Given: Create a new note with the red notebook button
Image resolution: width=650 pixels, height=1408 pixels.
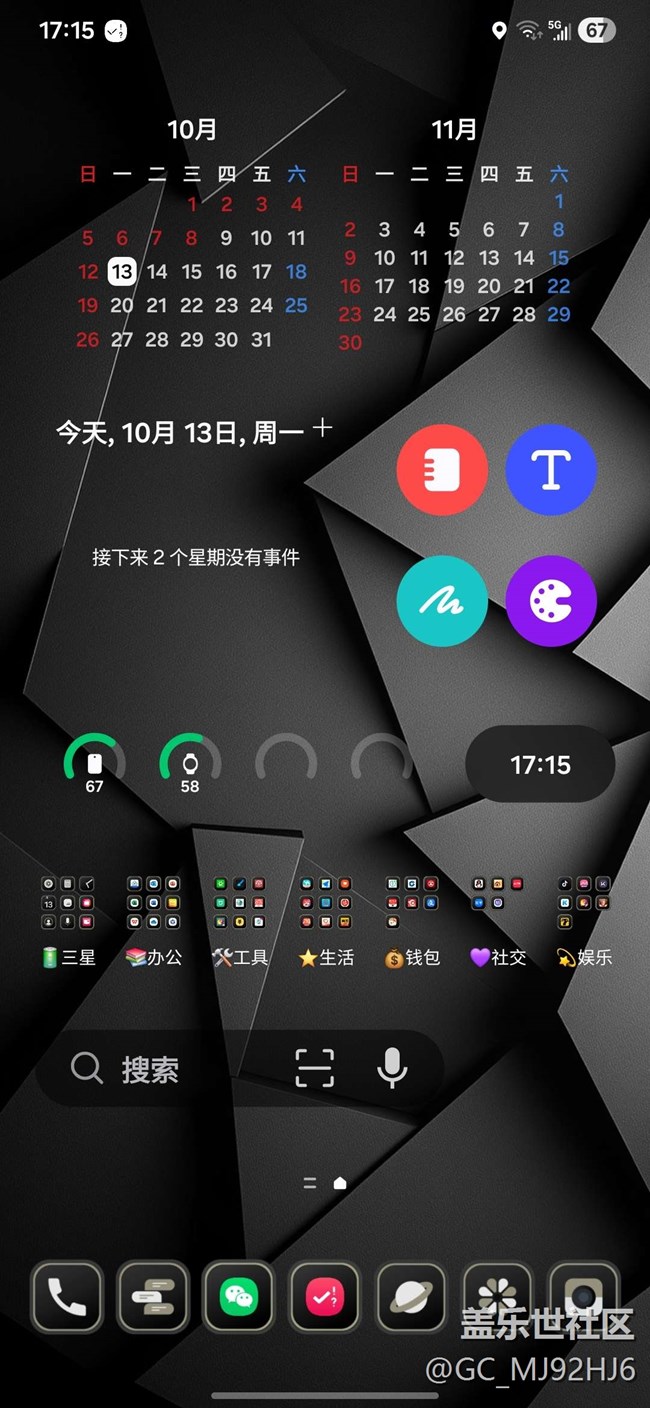Looking at the screenshot, I should tap(442, 469).
